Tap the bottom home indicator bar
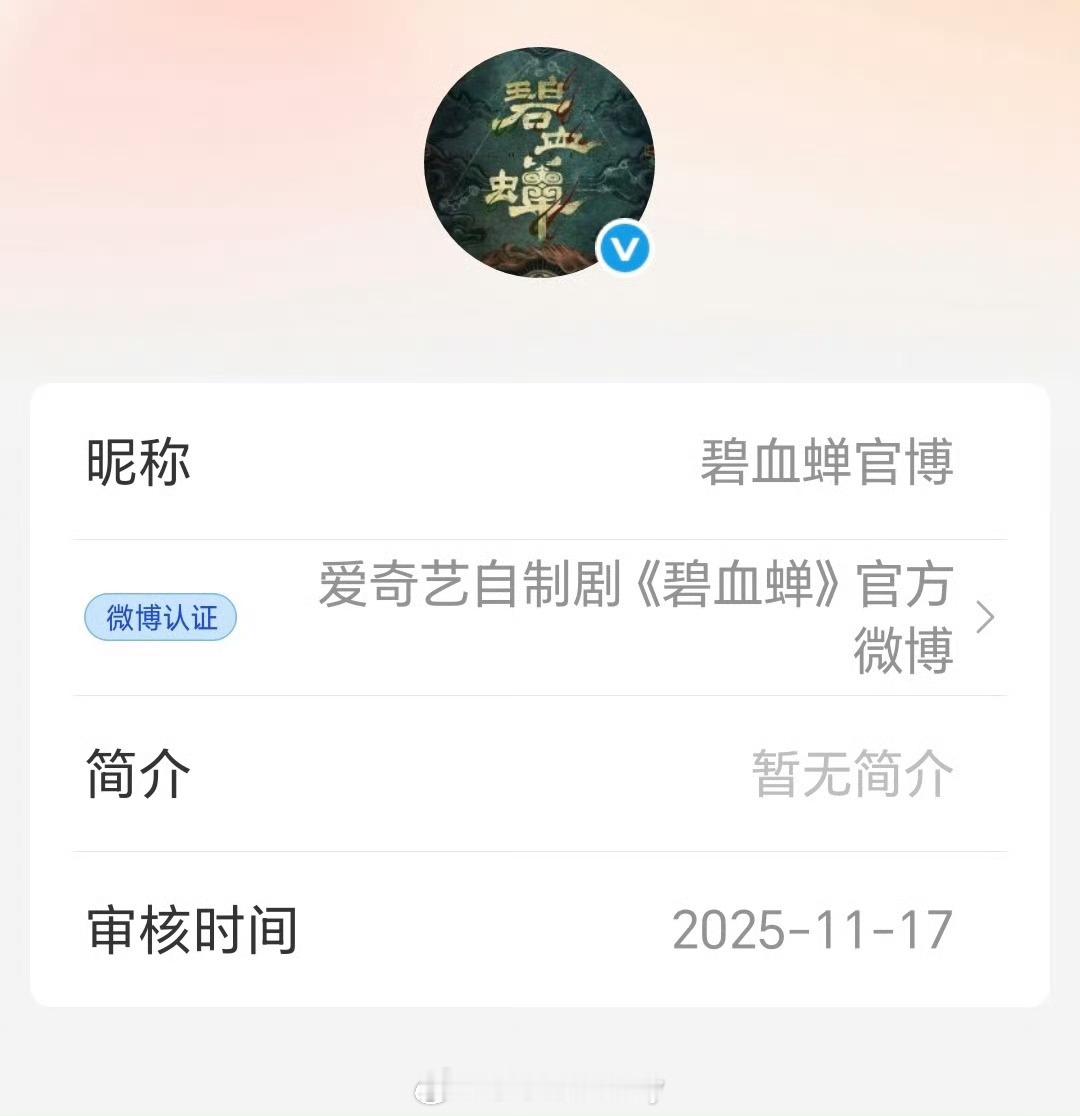 tap(540, 1090)
